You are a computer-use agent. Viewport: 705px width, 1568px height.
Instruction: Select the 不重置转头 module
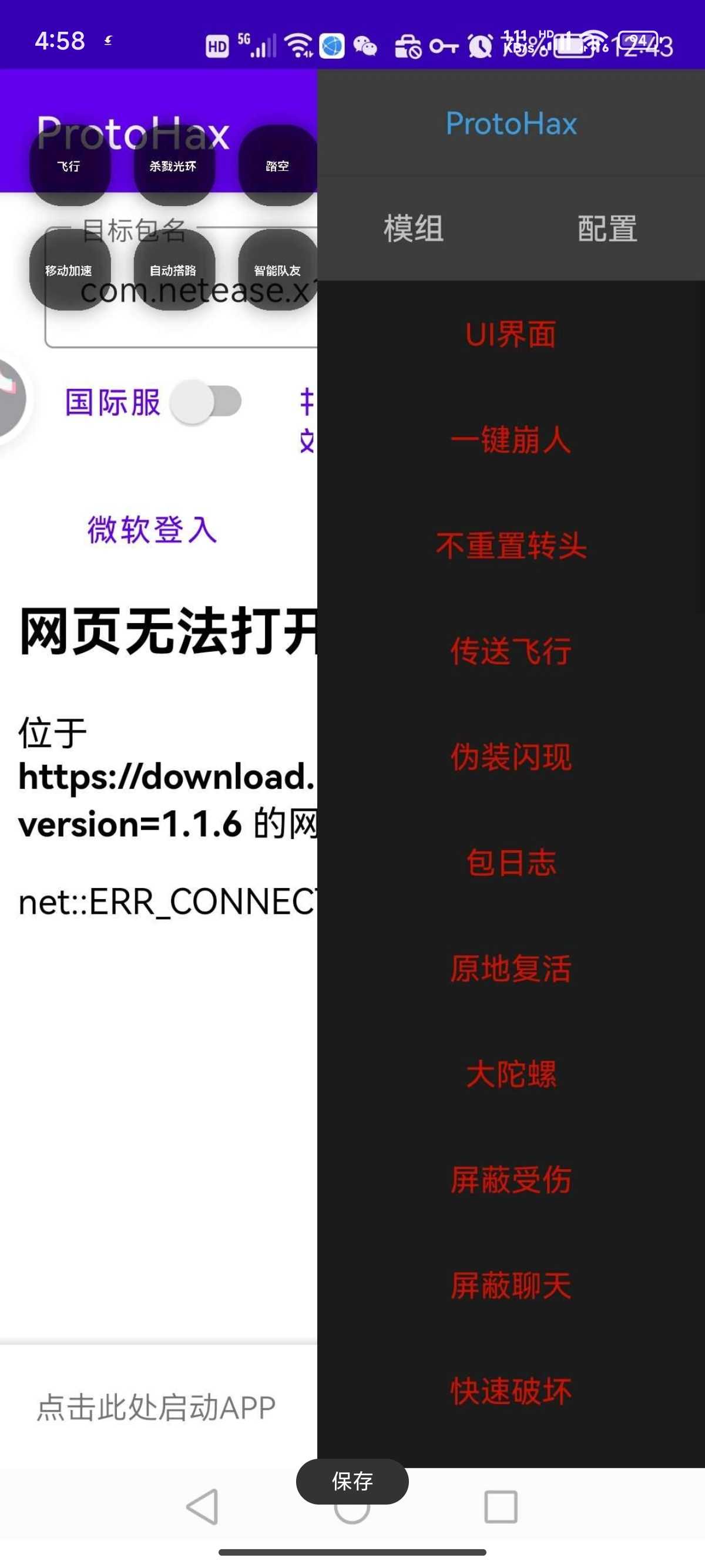click(511, 546)
